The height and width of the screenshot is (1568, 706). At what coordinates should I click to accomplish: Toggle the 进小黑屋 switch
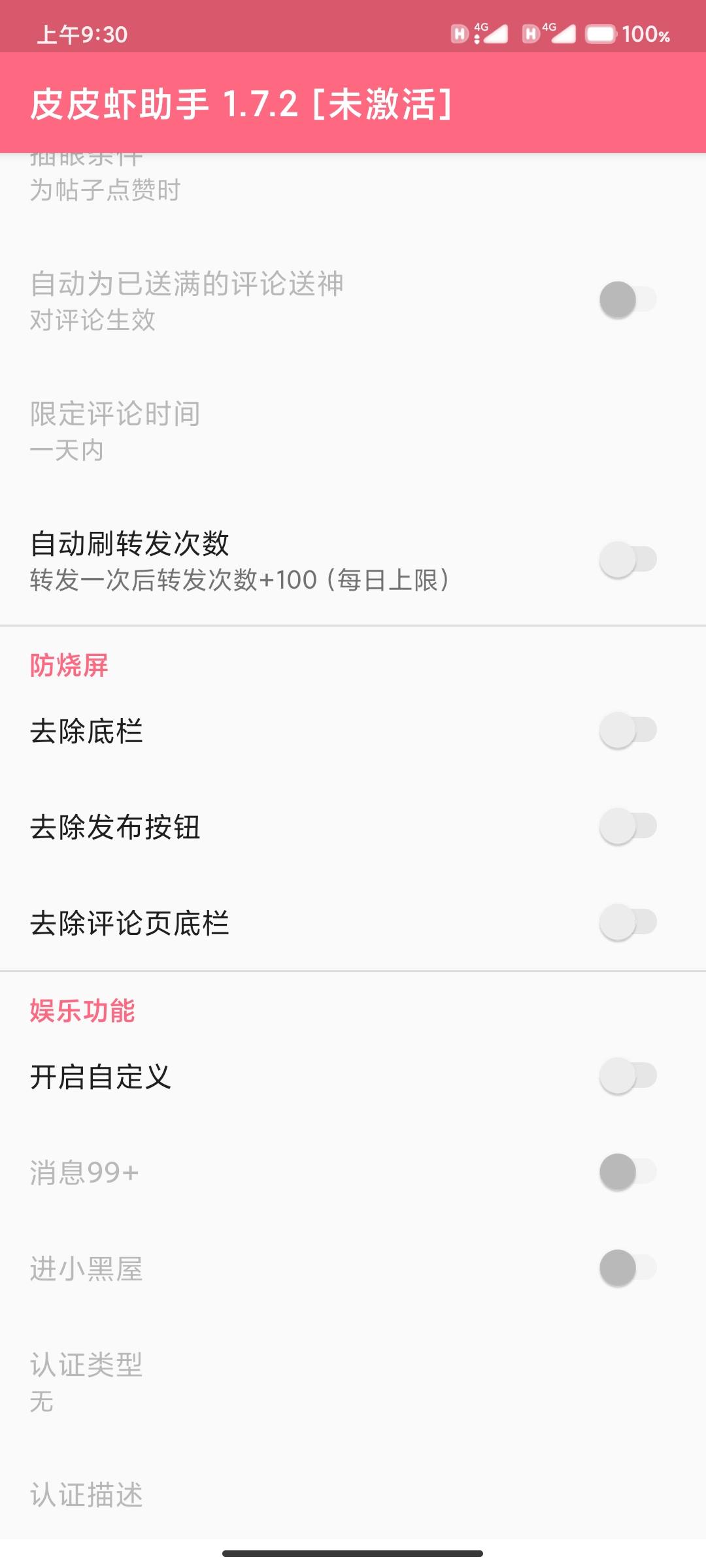[x=628, y=1268]
